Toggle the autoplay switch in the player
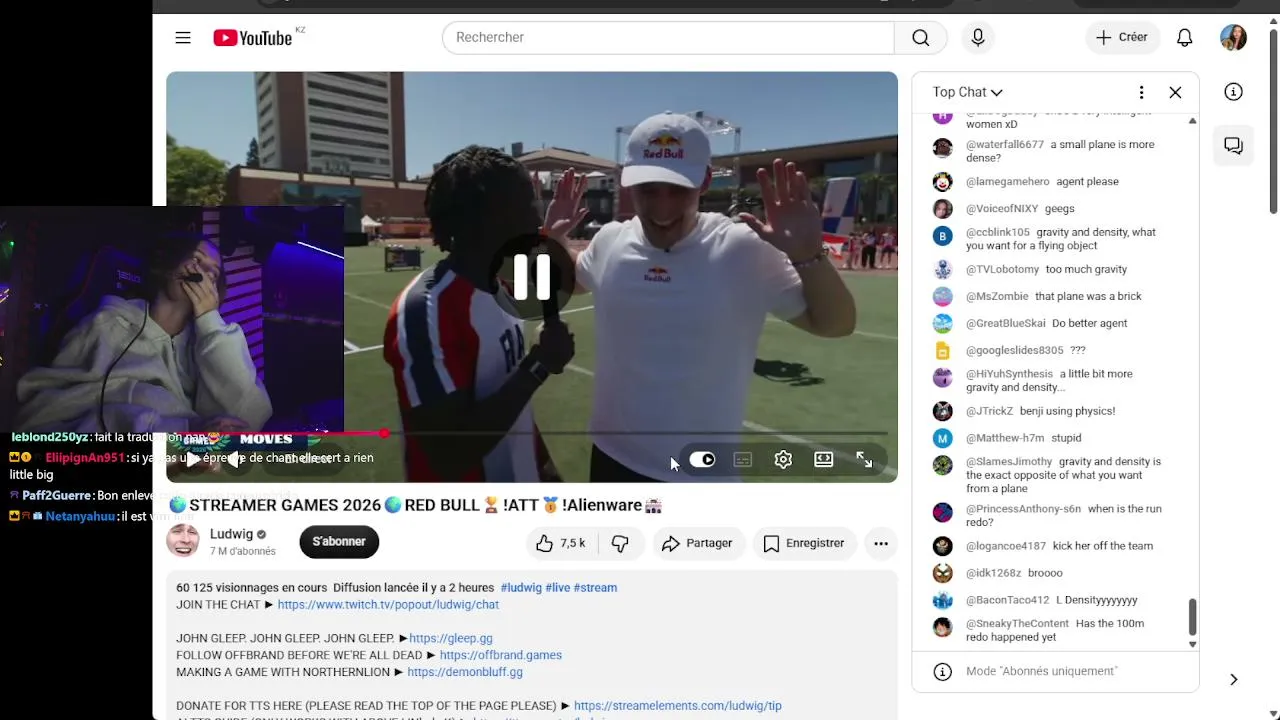The image size is (1280, 720). click(x=703, y=460)
